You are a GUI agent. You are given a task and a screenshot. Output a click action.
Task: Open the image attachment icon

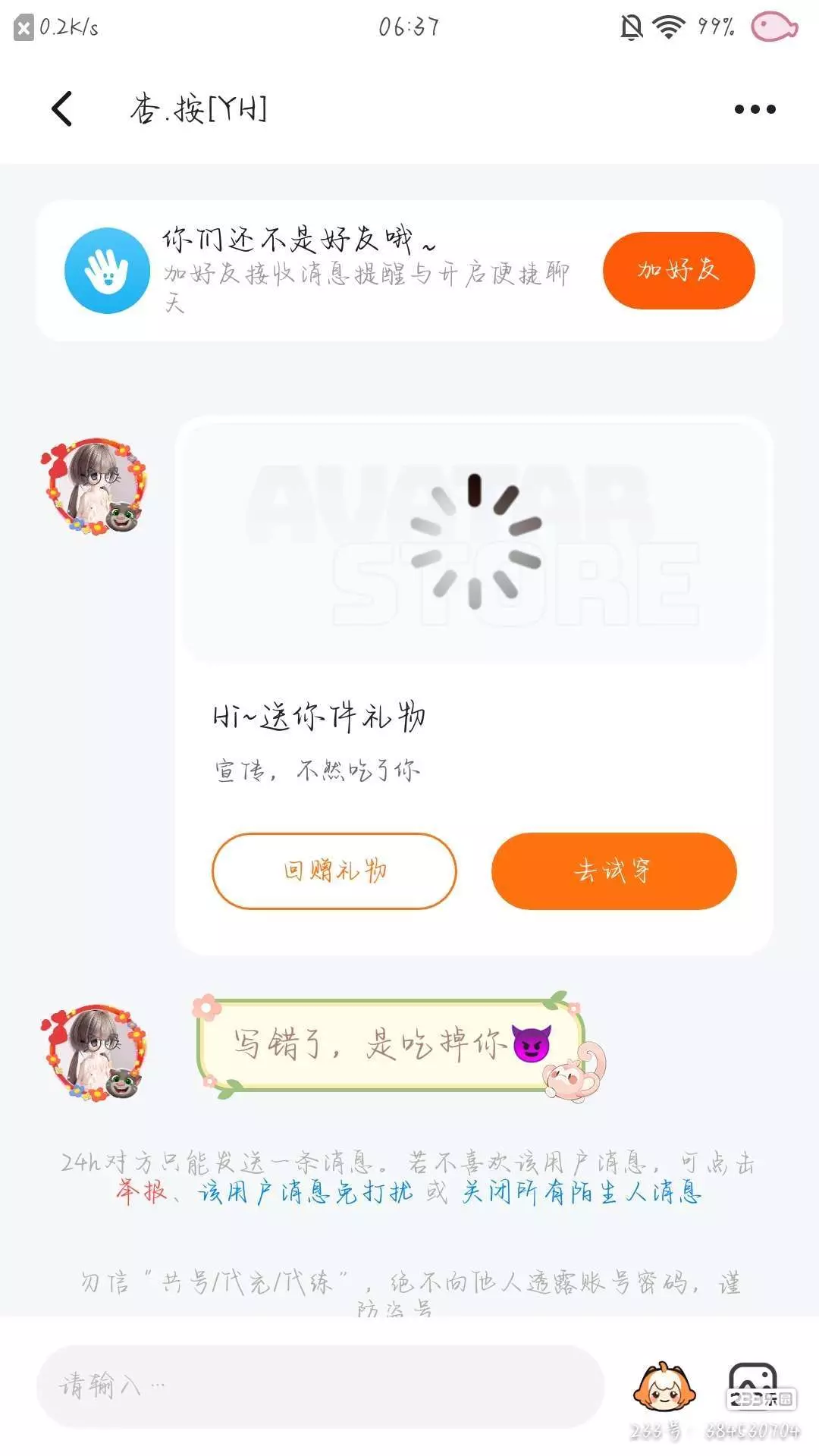[x=752, y=1383]
